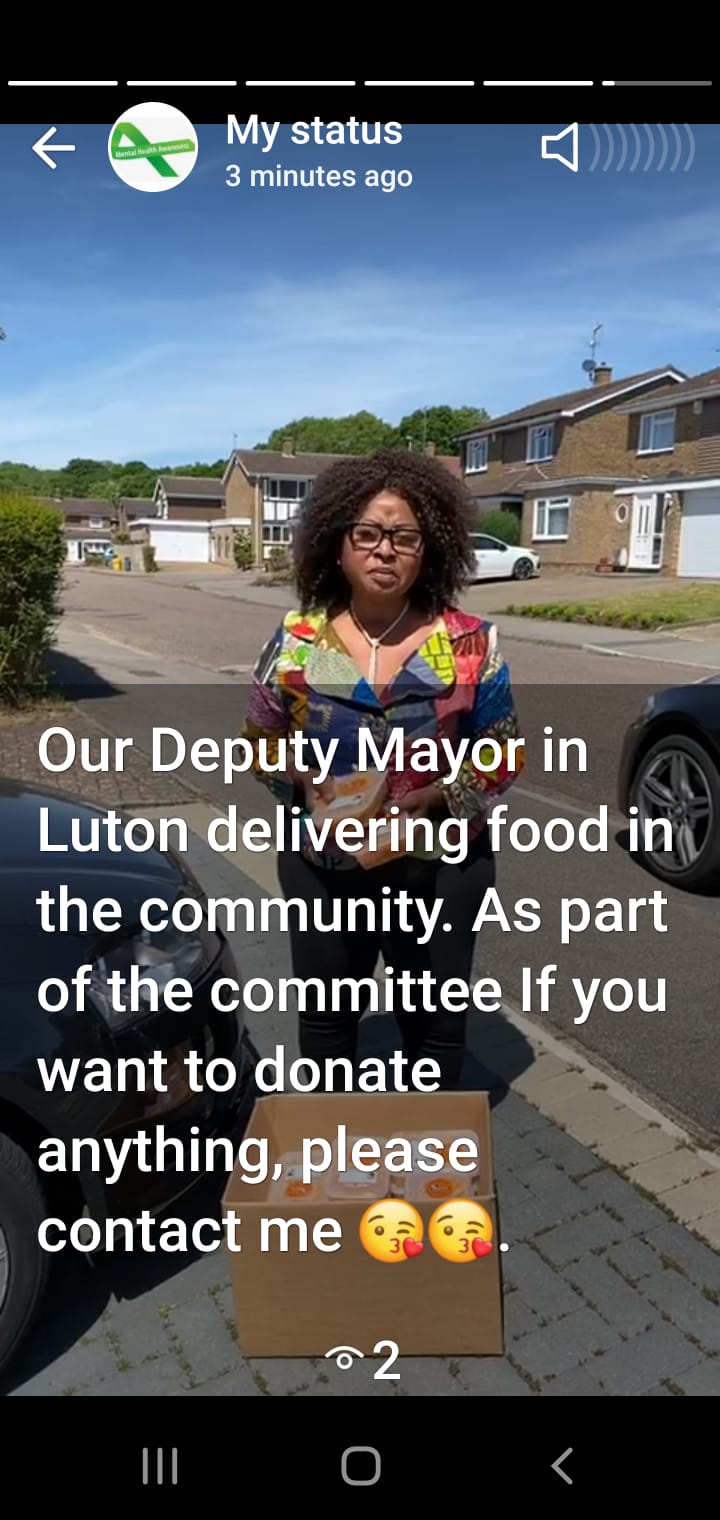Go to the phone's home screen
The height and width of the screenshot is (1520, 720).
click(361, 1466)
